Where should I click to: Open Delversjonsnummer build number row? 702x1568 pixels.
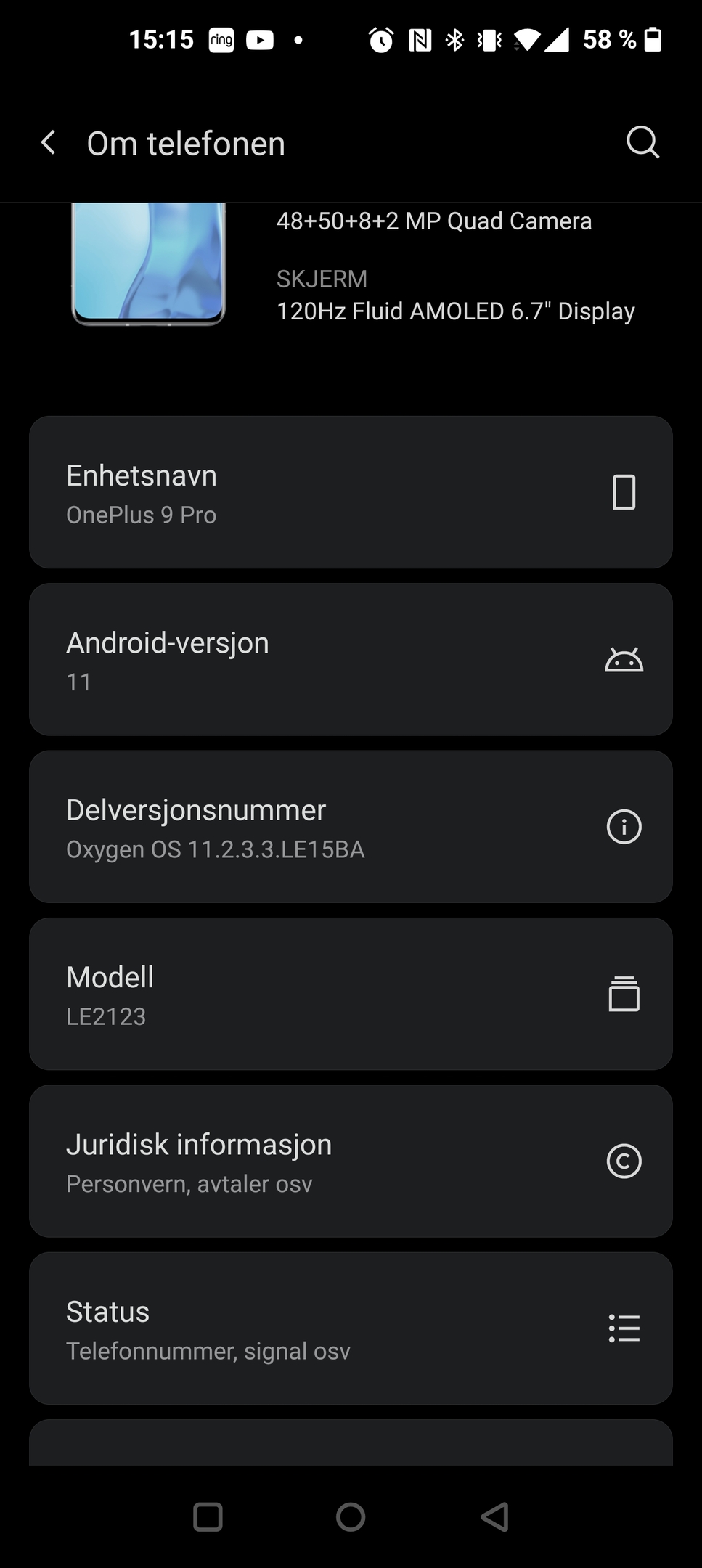(x=351, y=827)
